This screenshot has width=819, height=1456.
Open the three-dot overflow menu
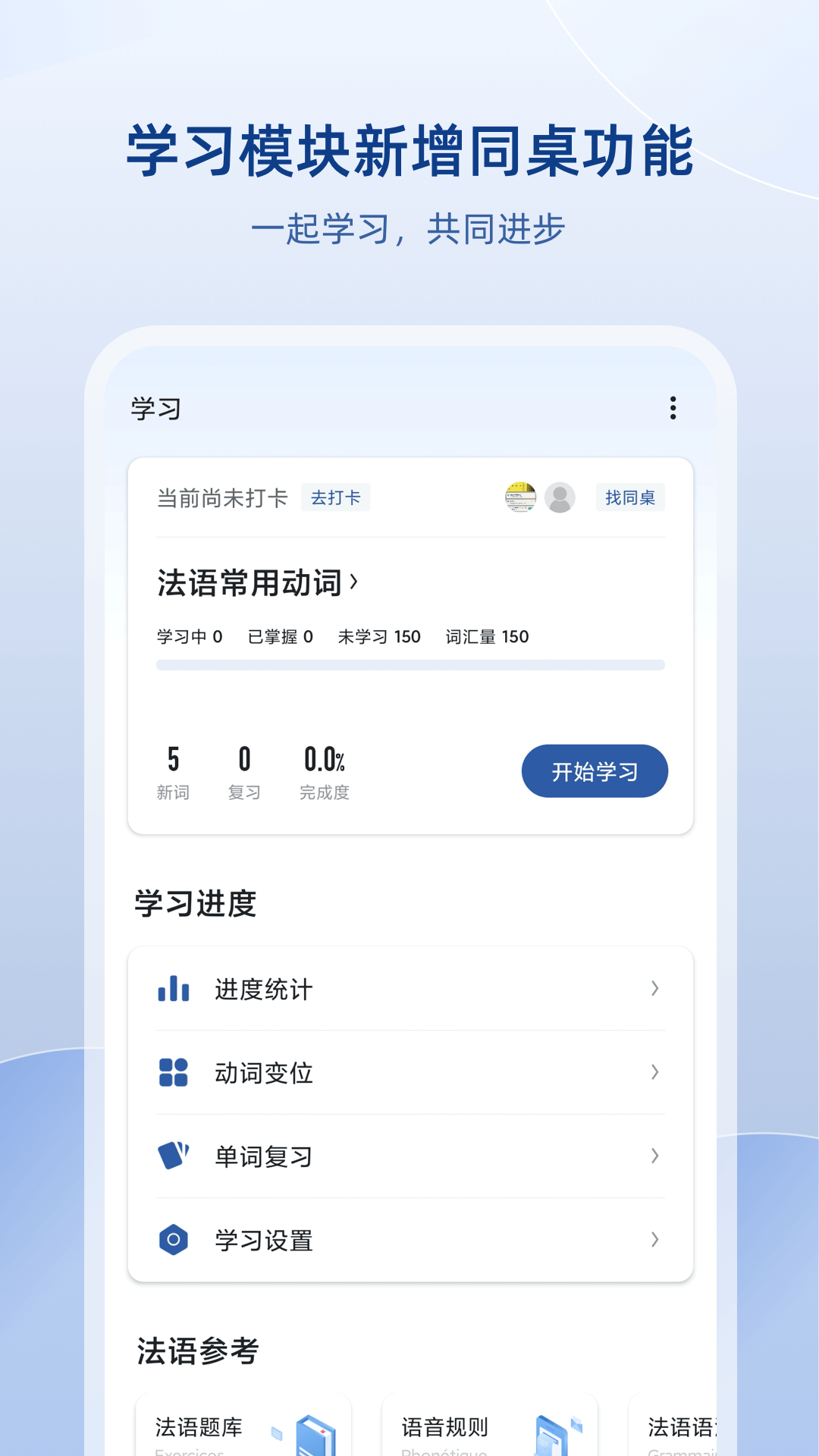pyautogui.click(x=672, y=408)
